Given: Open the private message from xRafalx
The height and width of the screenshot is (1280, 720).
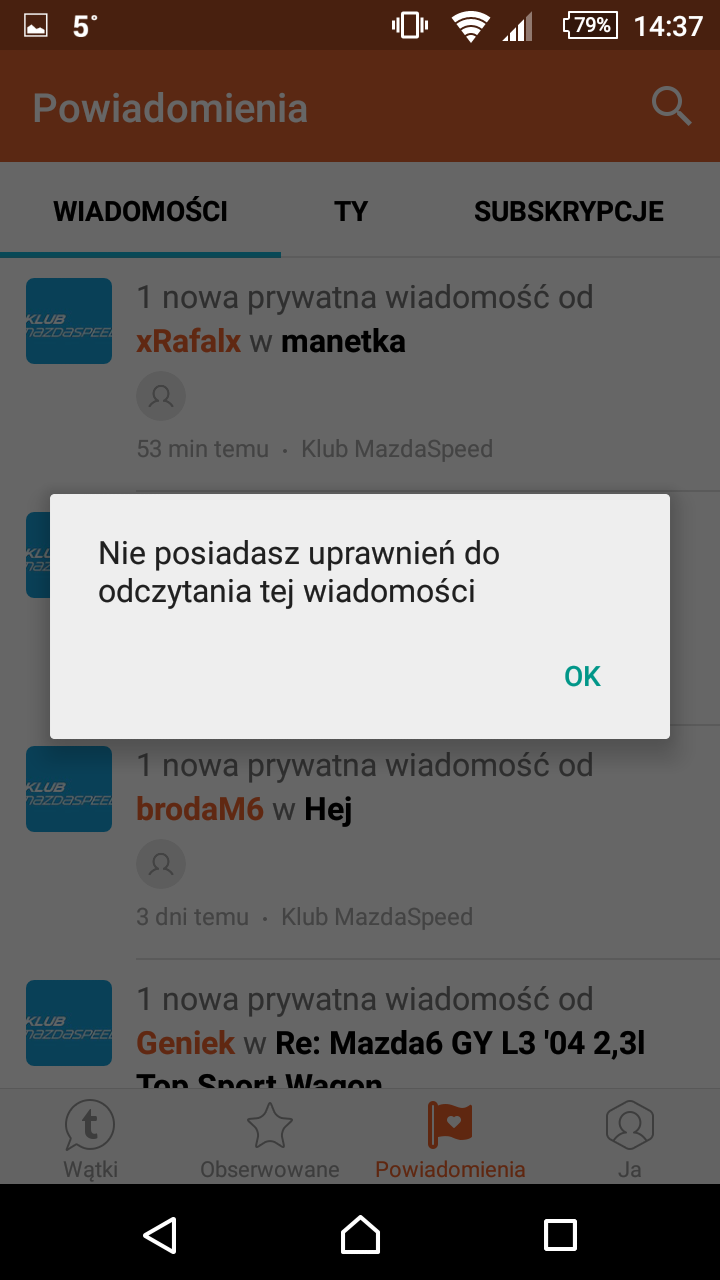Looking at the screenshot, I should pyautogui.click(x=365, y=342).
